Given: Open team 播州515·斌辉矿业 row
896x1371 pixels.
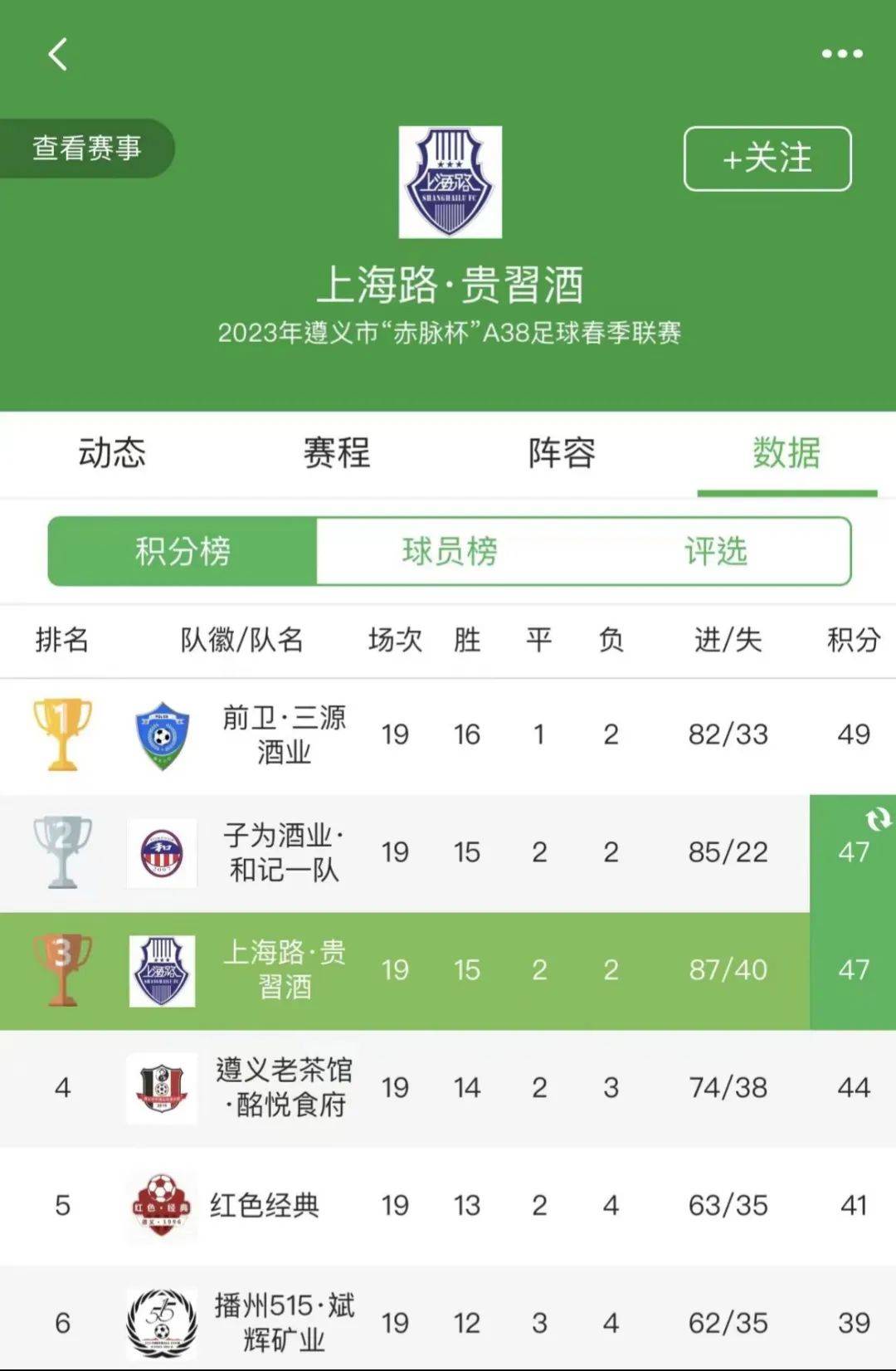Looking at the screenshot, I should click(284, 1322).
